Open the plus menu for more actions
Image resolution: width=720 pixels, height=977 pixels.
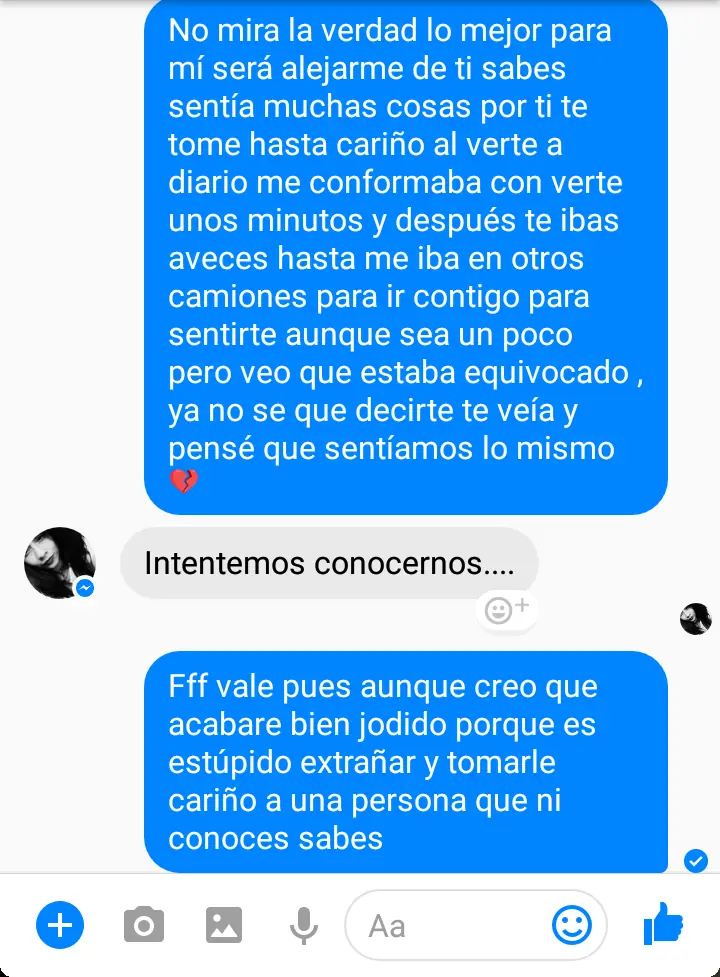point(60,925)
